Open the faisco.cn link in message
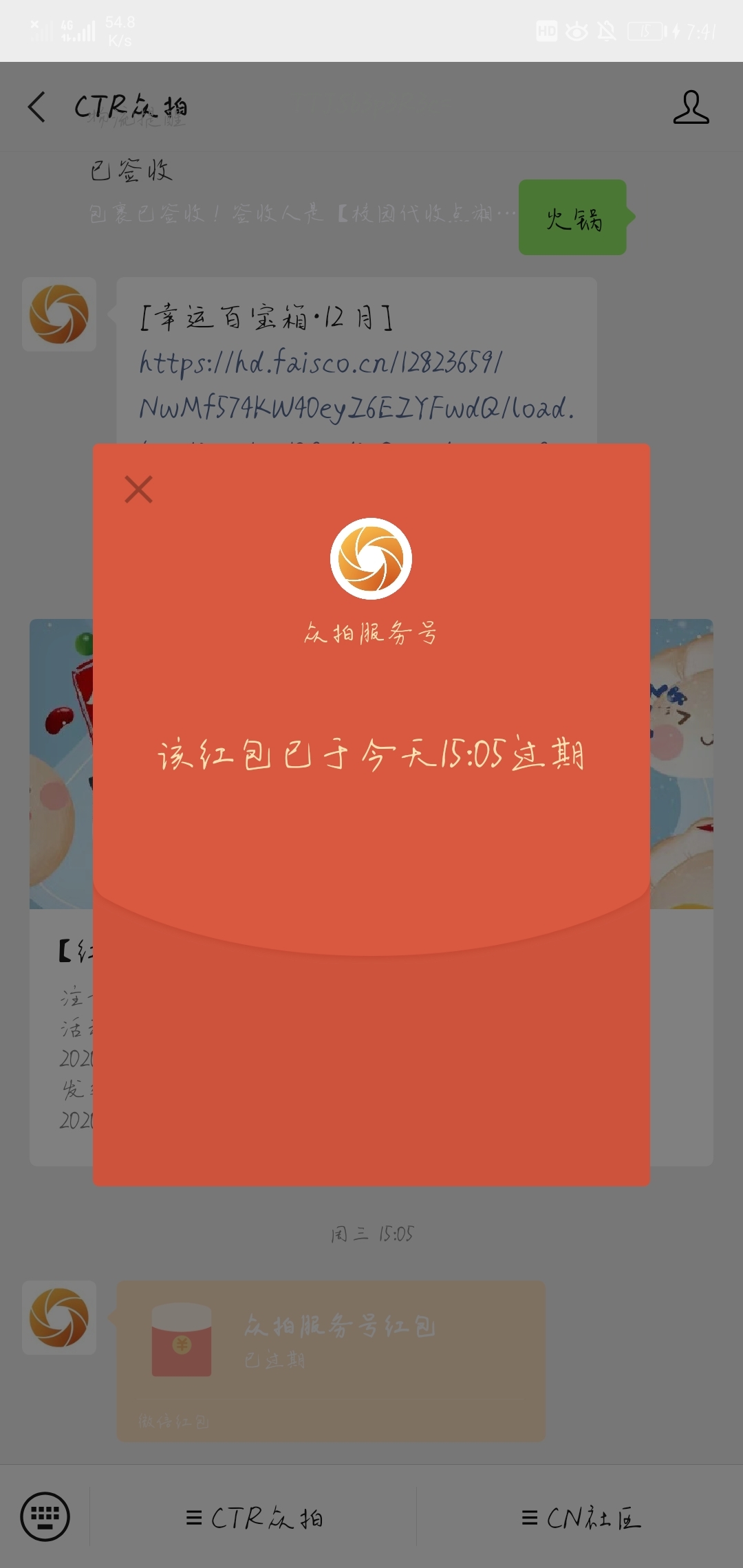This screenshot has width=743, height=1568. [x=344, y=385]
